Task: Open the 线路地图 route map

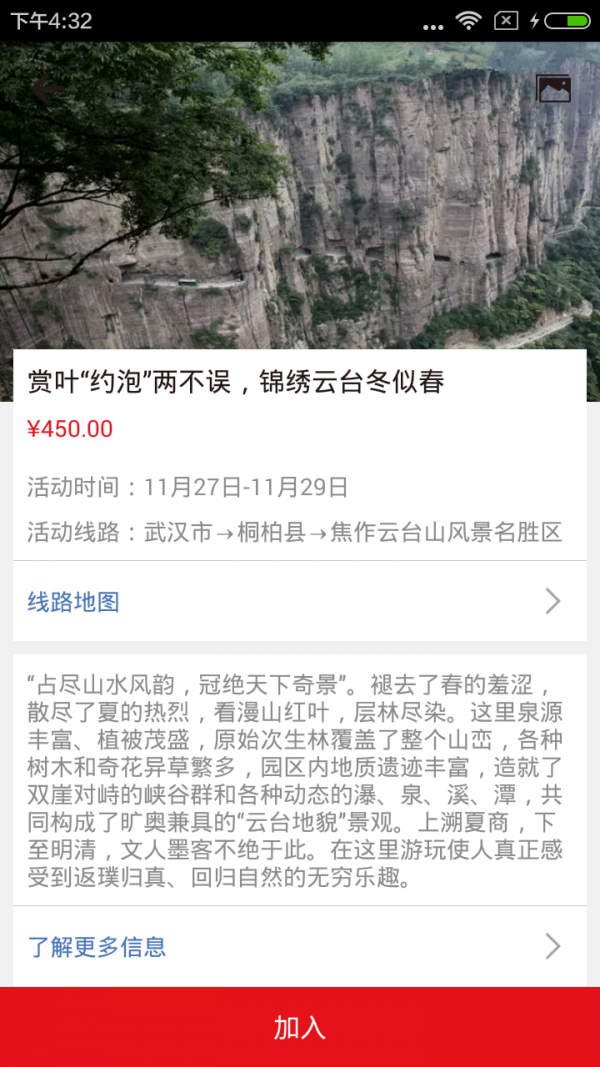Action: tap(299, 601)
